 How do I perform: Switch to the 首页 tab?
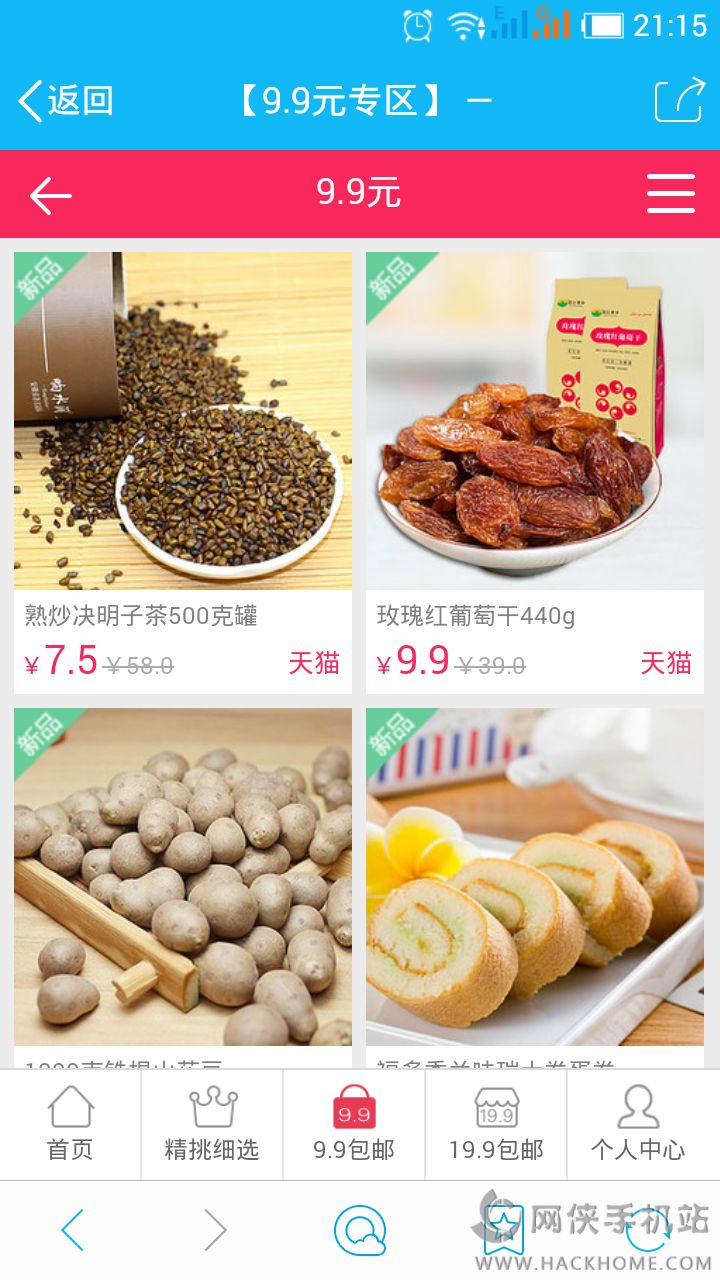coord(70,1125)
